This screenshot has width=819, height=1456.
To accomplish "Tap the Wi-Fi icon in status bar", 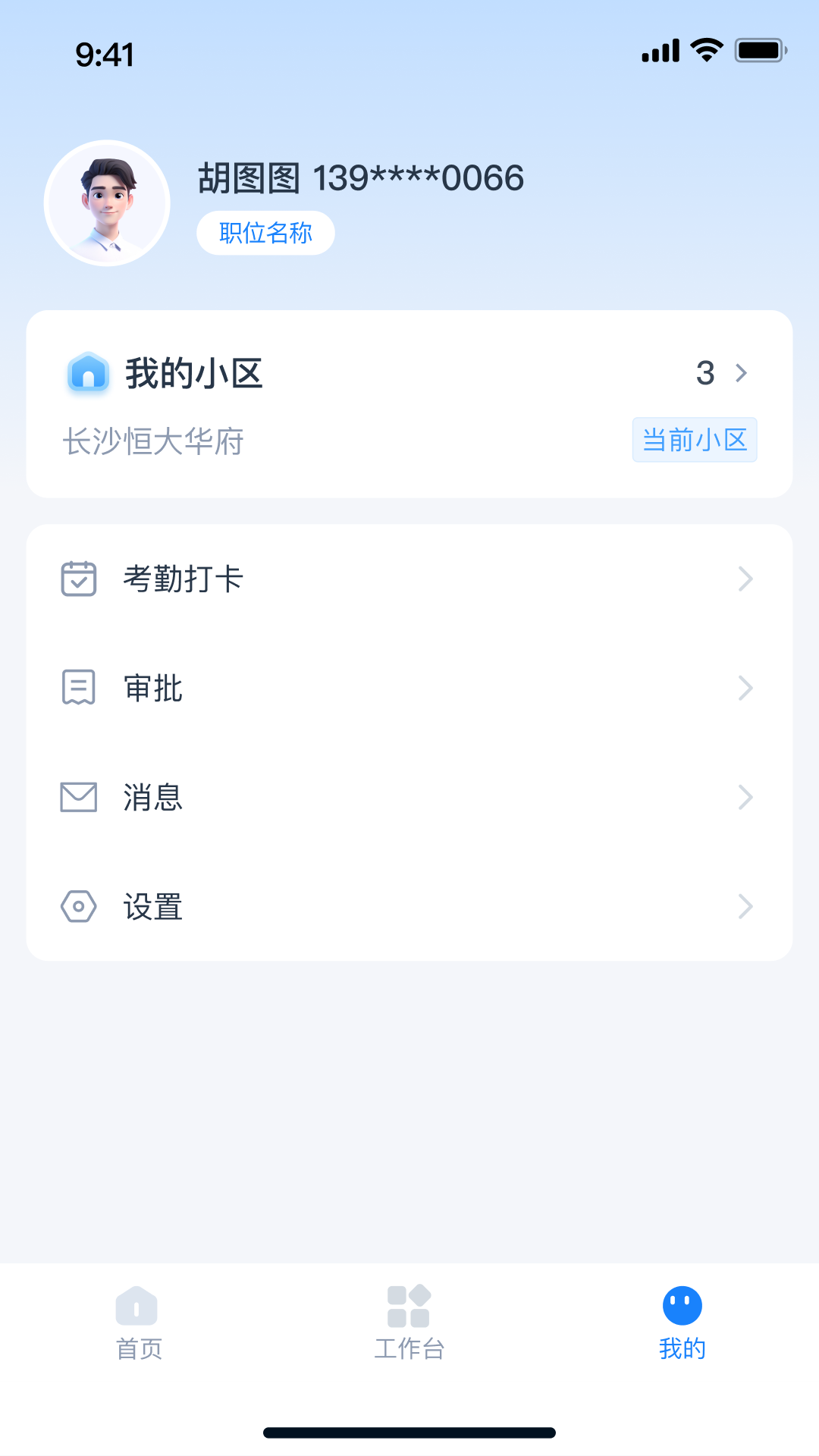I will [705, 50].
